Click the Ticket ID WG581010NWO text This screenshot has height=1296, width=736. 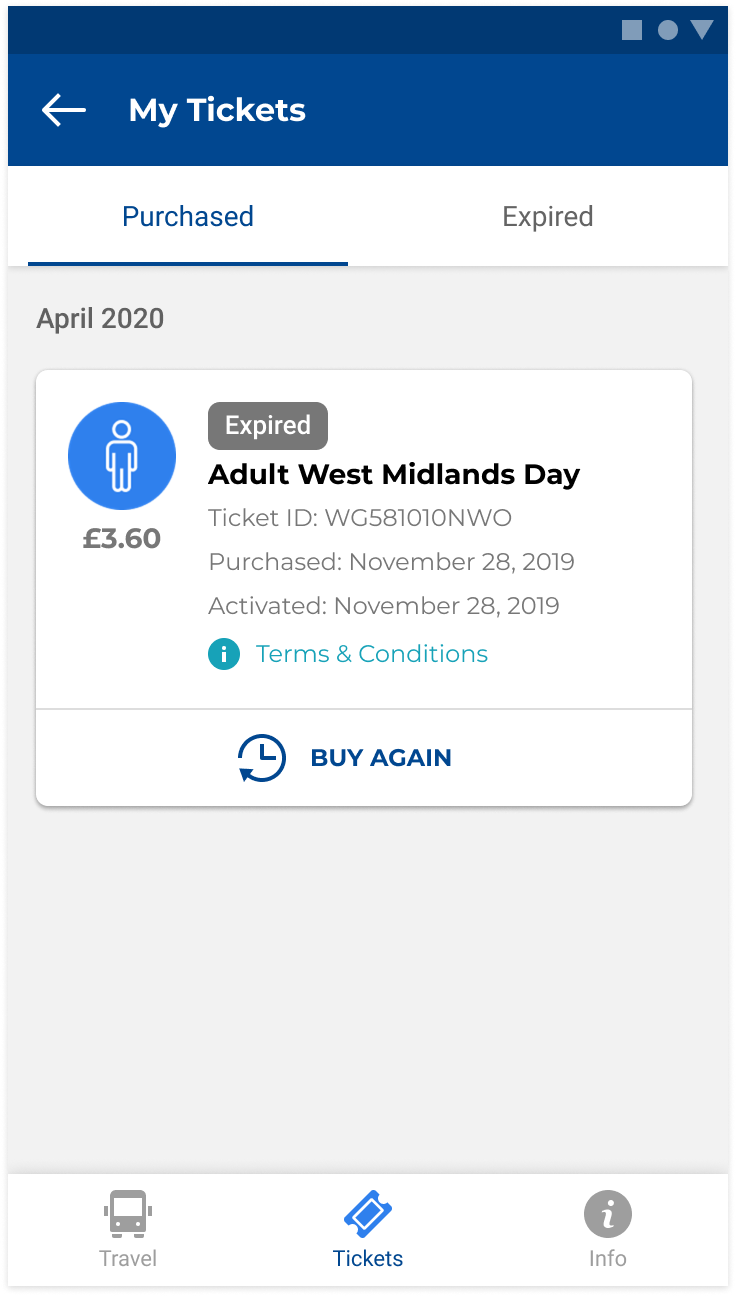point(360,518)
